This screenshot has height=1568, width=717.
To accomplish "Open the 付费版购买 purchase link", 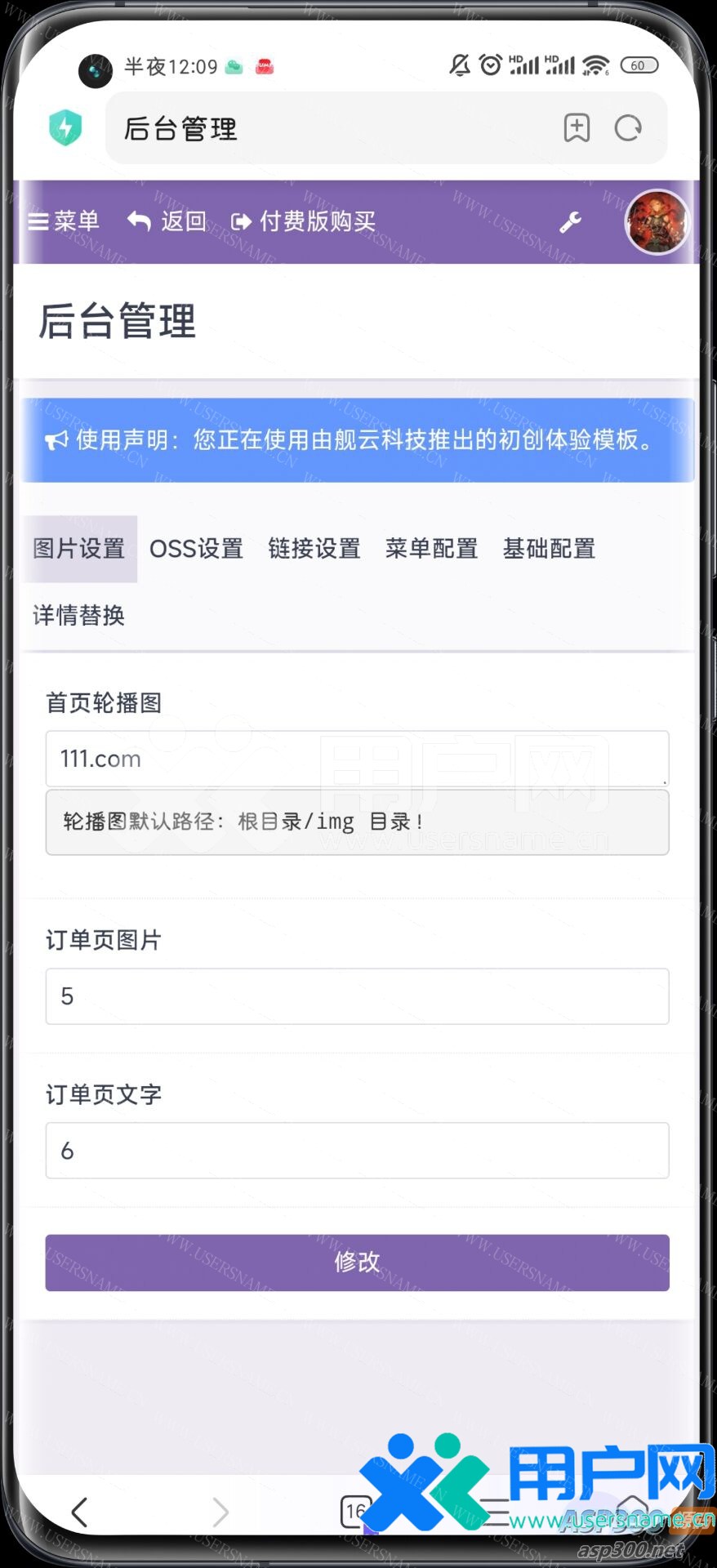I will click(x=305, y=221).
